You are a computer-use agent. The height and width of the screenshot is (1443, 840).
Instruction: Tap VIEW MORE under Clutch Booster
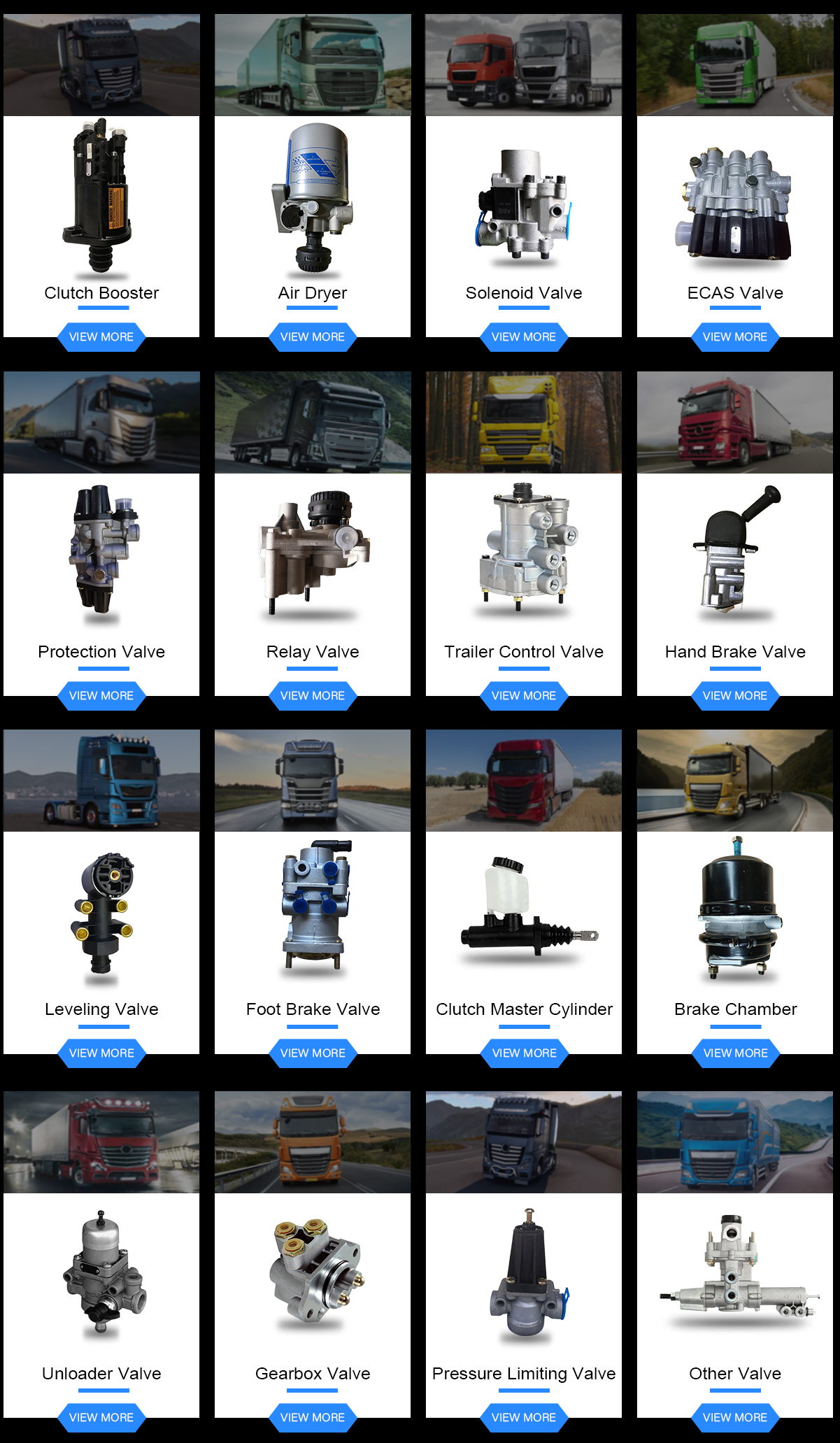(x=101, y=337)
